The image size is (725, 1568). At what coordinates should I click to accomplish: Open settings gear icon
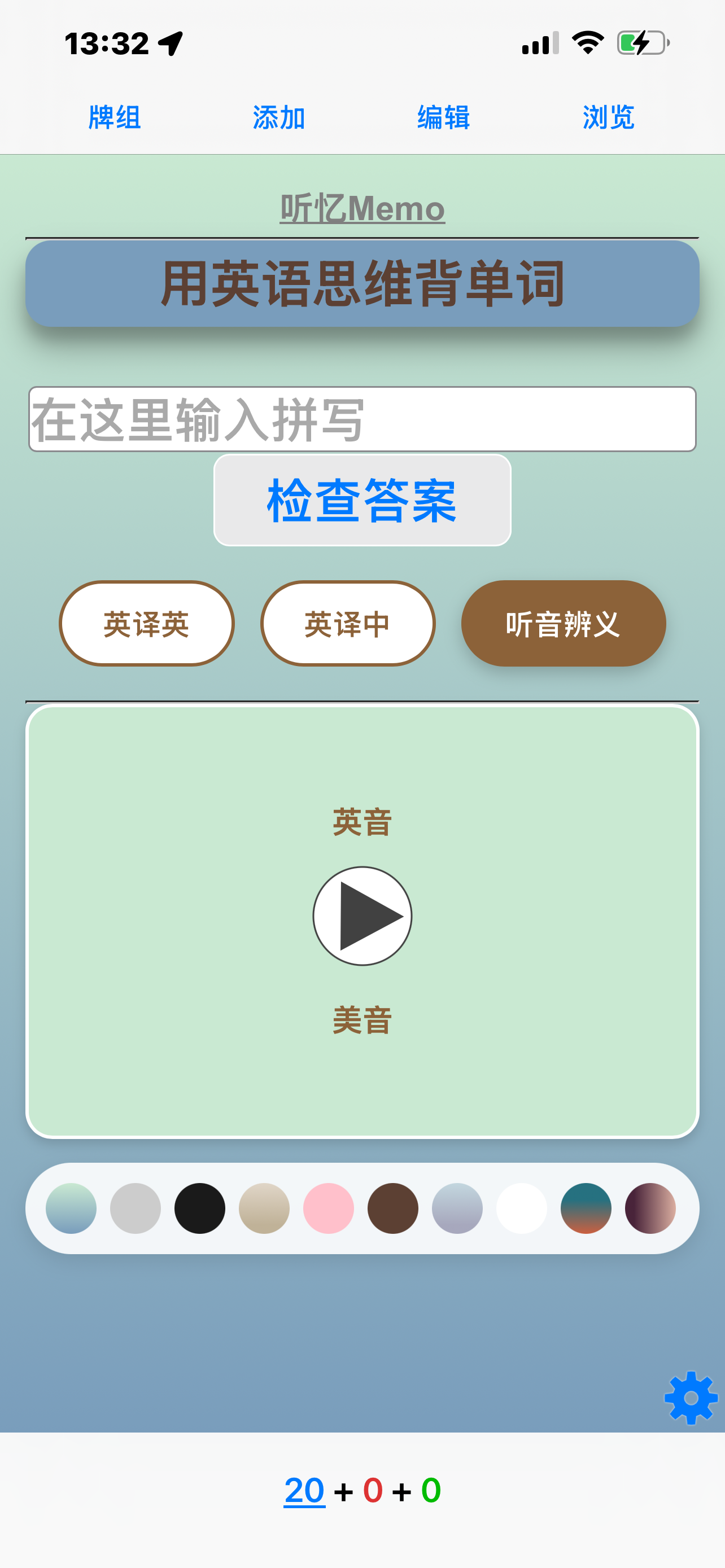tap(691, 1398)
